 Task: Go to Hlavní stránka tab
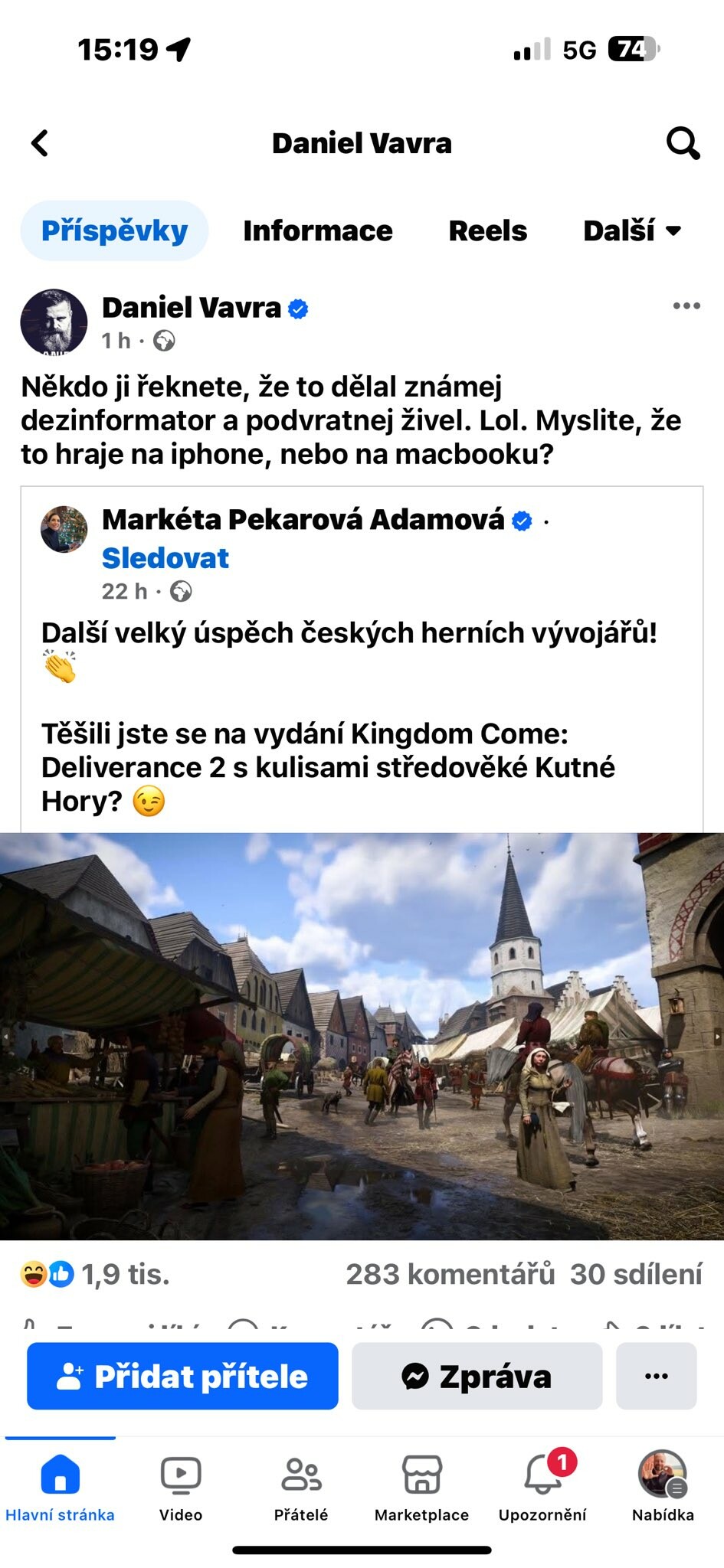[x=60, y=1486]
